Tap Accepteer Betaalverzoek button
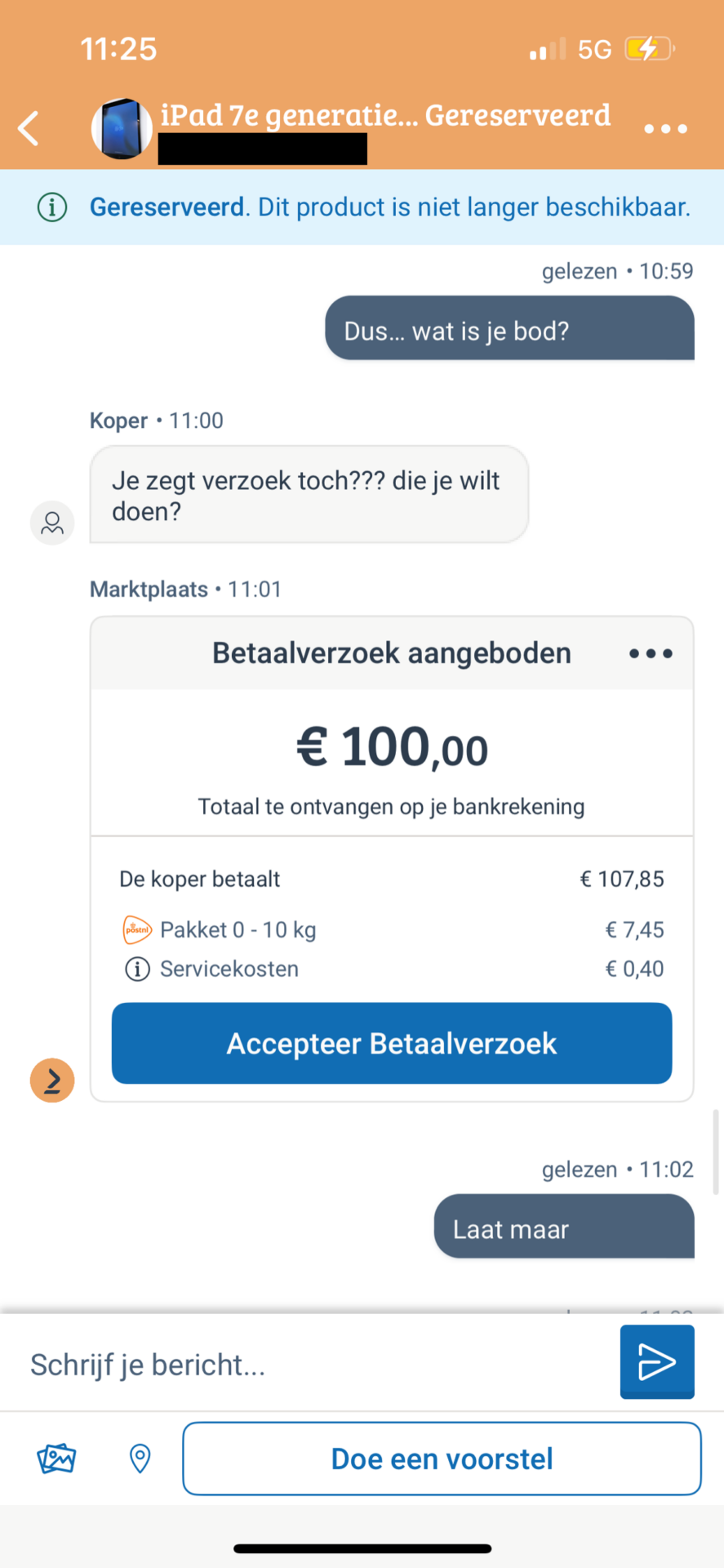Viewport: 724px width, 1568px height. point(392,1044)
